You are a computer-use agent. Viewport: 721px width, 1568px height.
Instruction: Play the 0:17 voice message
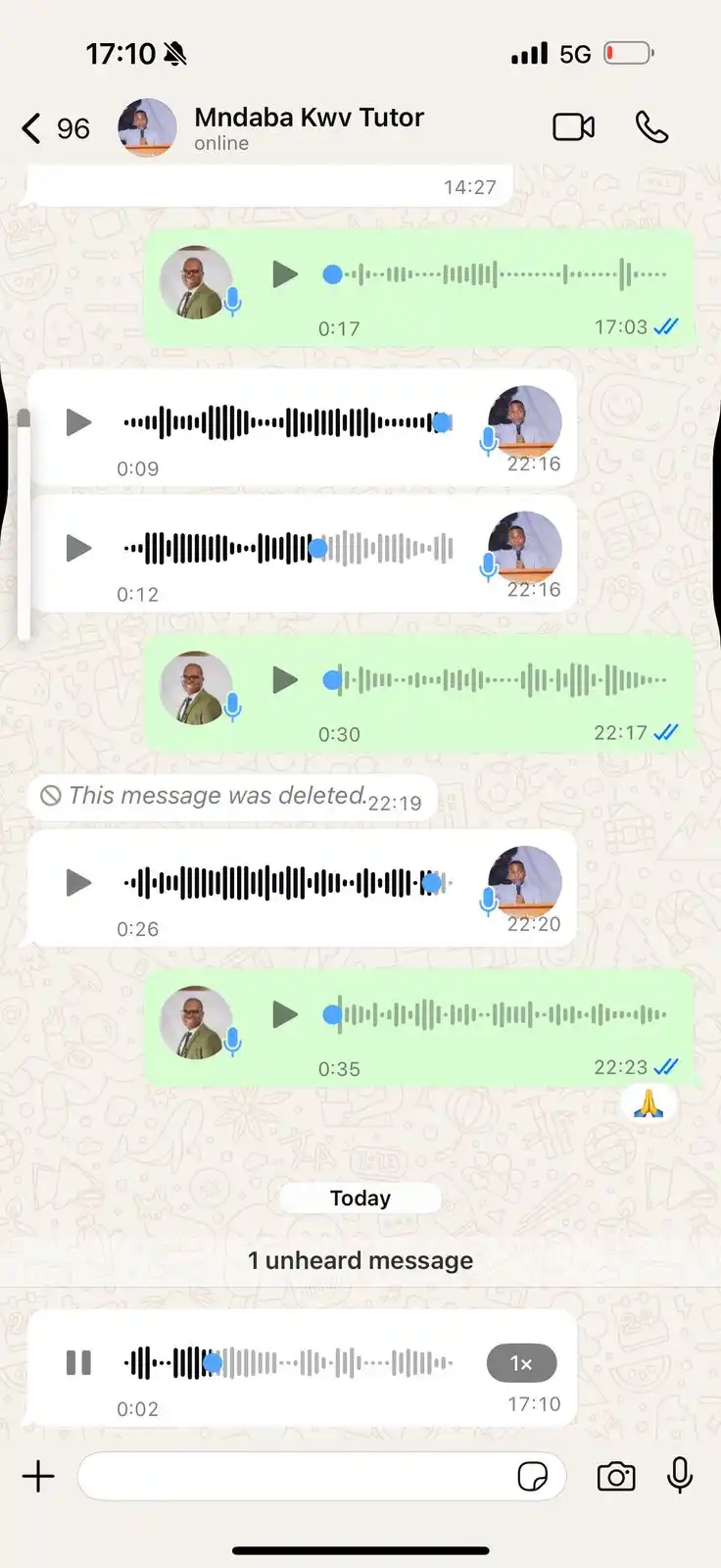click(x=284, y=274)
